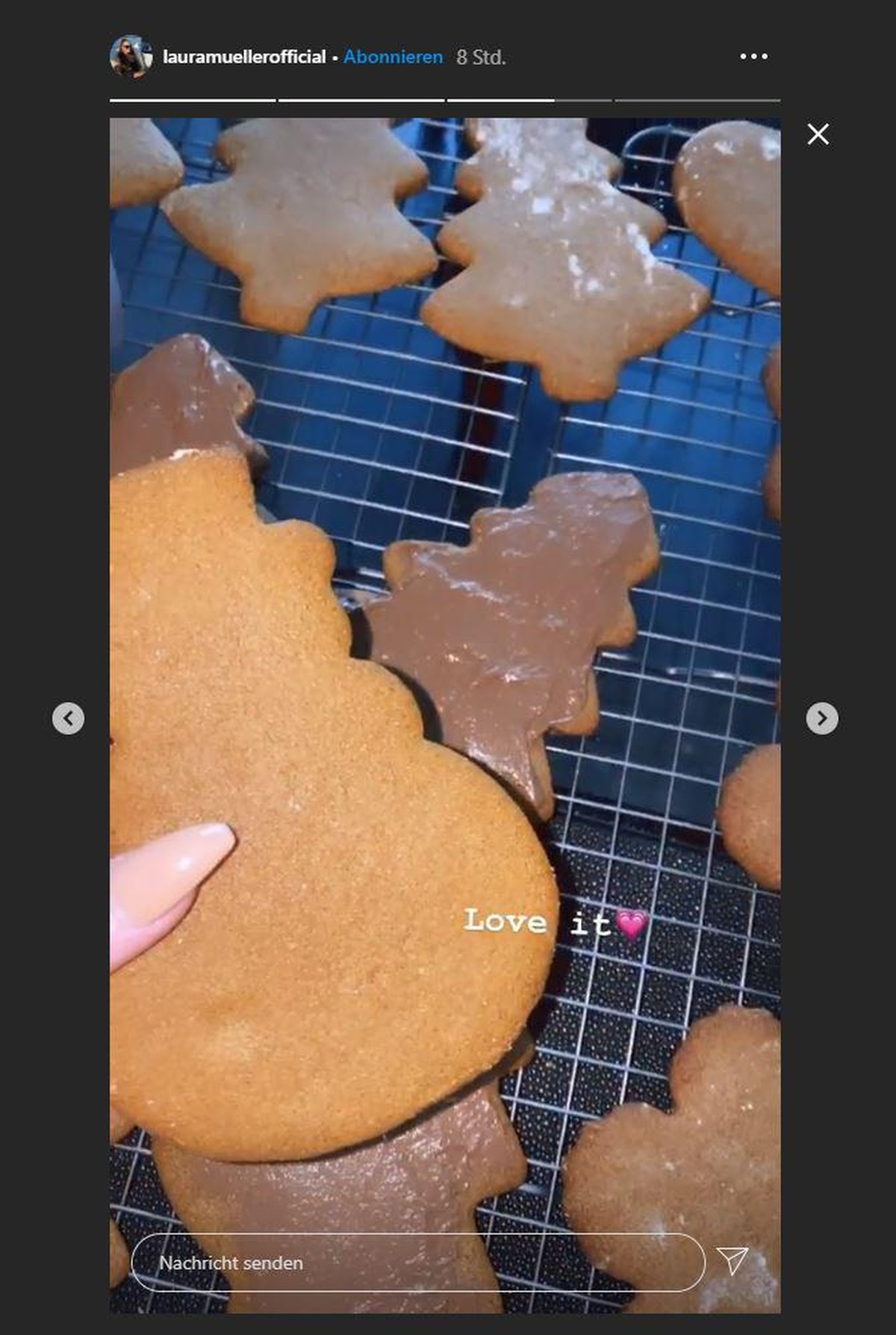Open lauramuellerofficial's profile picture

(x=131, y=56)
